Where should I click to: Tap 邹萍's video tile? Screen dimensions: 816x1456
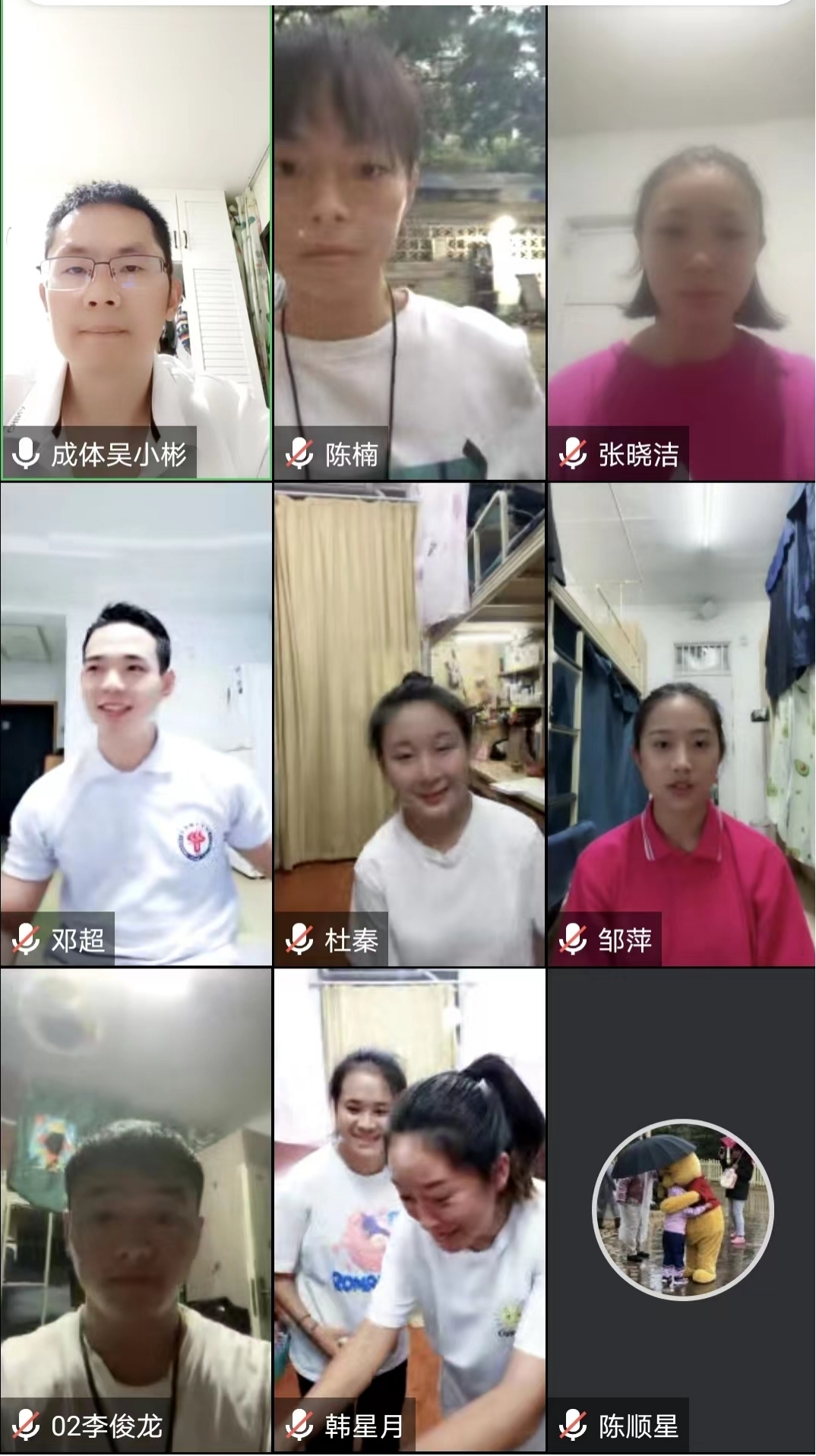pyautogui.click(x=682, y=724)
